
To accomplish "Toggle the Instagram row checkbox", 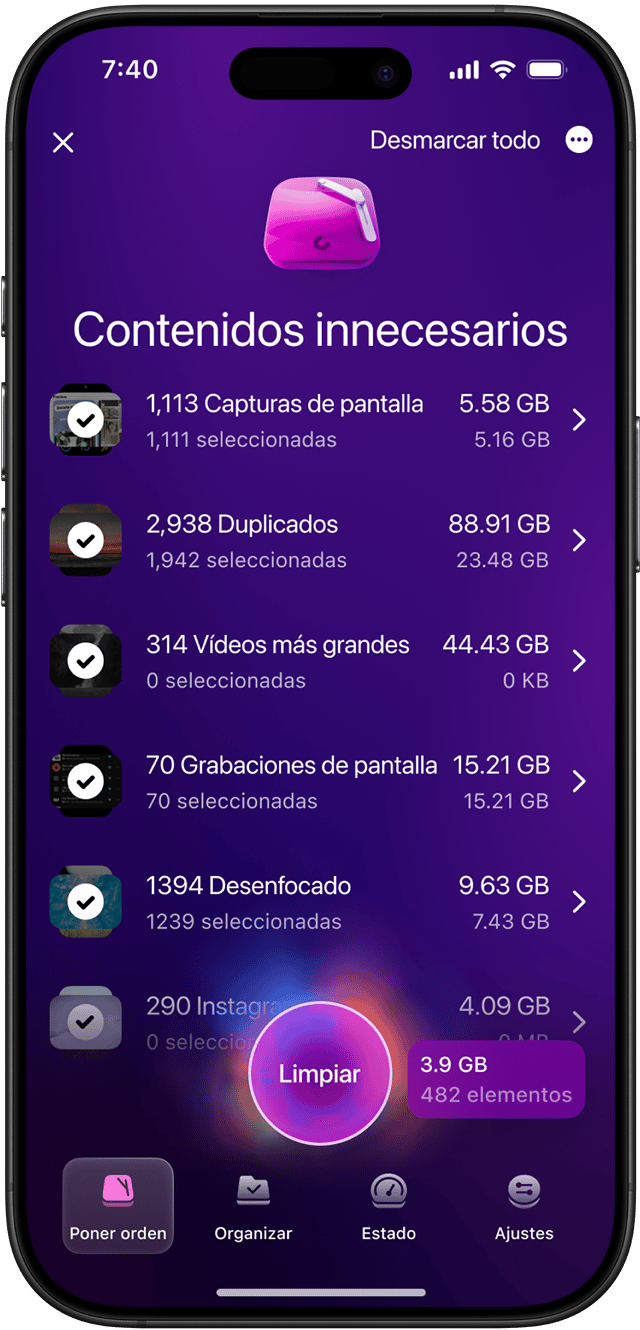I will [86, 1020].
